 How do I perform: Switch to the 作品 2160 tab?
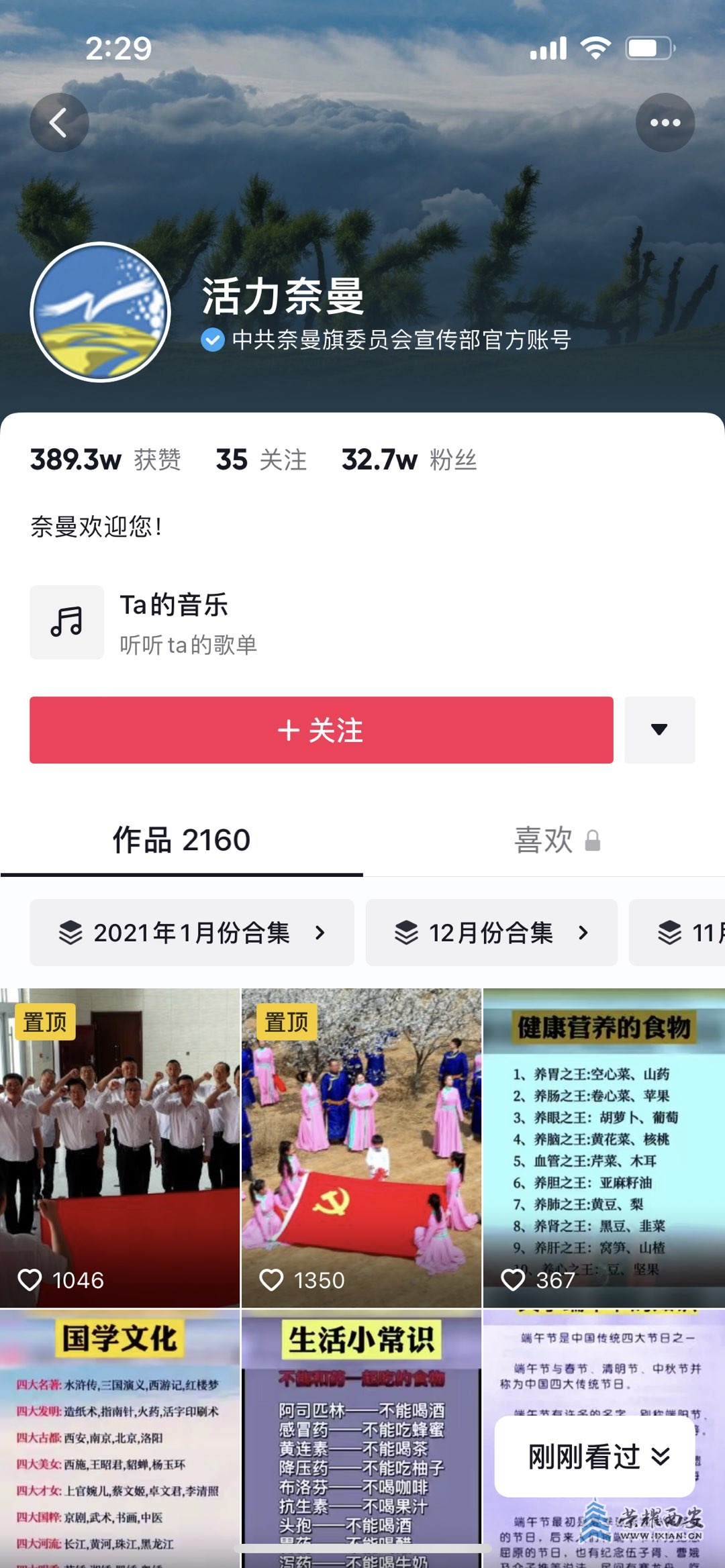[x=181, y=840]
